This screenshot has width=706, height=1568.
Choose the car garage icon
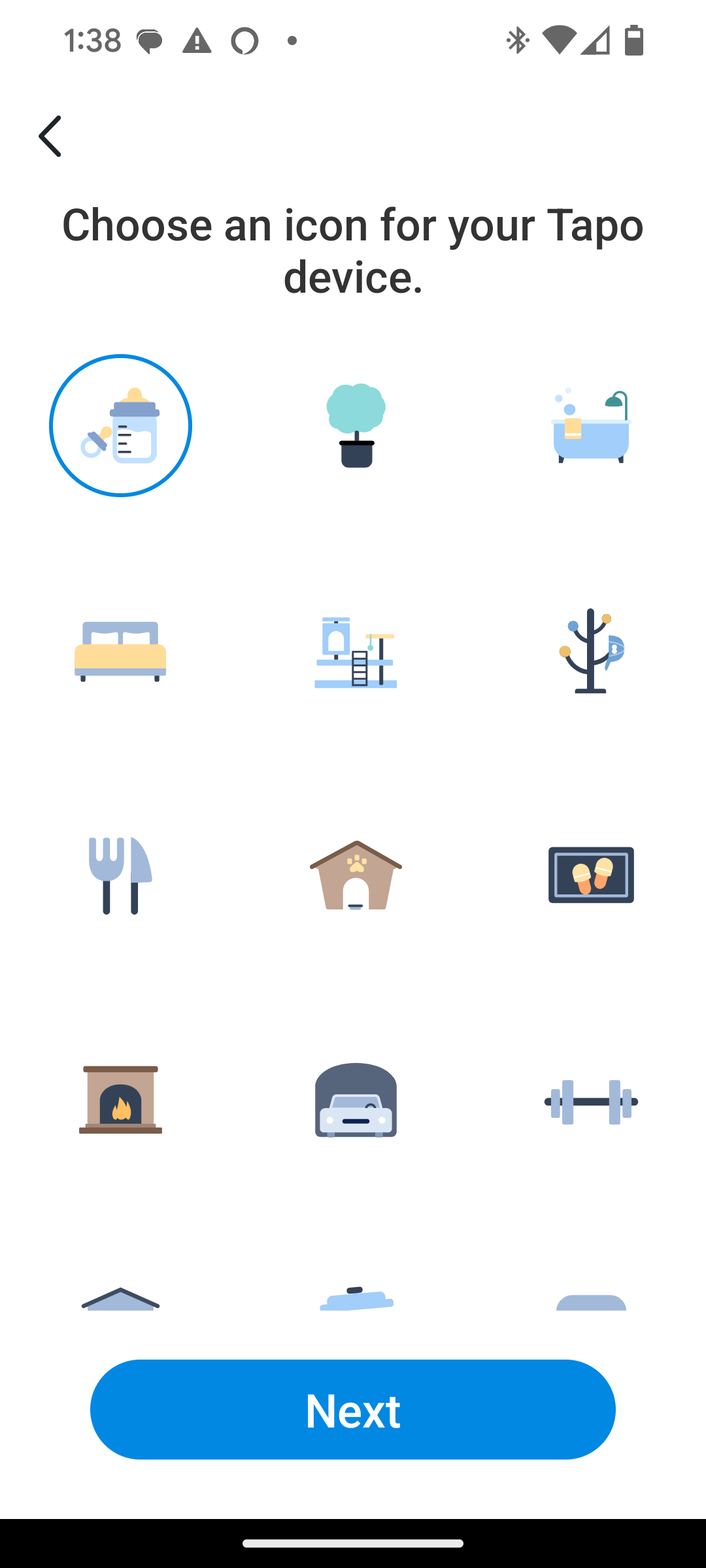pyautogui.click(x=356, y=1101)
